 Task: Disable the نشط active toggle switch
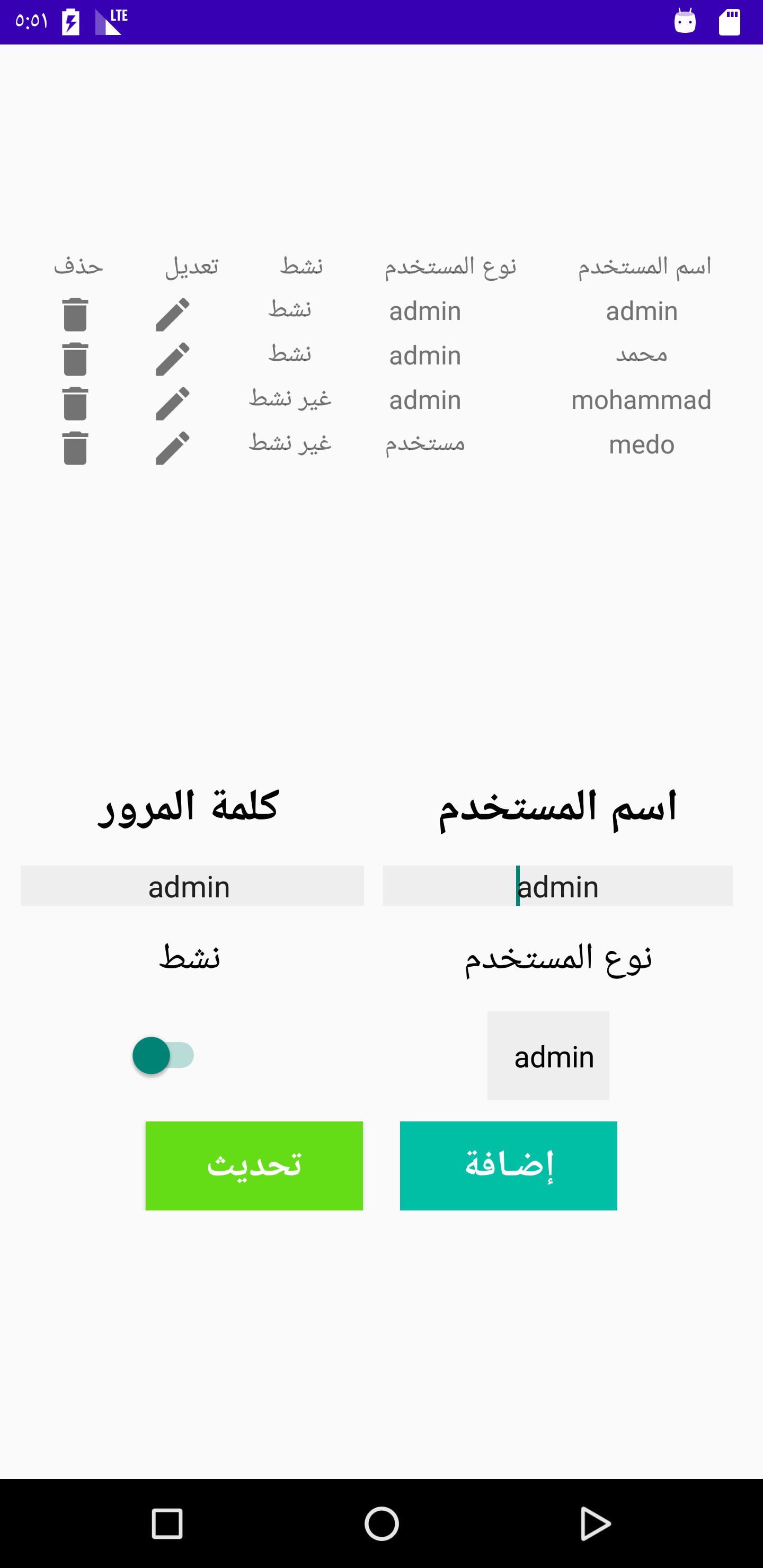coord(163,1055)
